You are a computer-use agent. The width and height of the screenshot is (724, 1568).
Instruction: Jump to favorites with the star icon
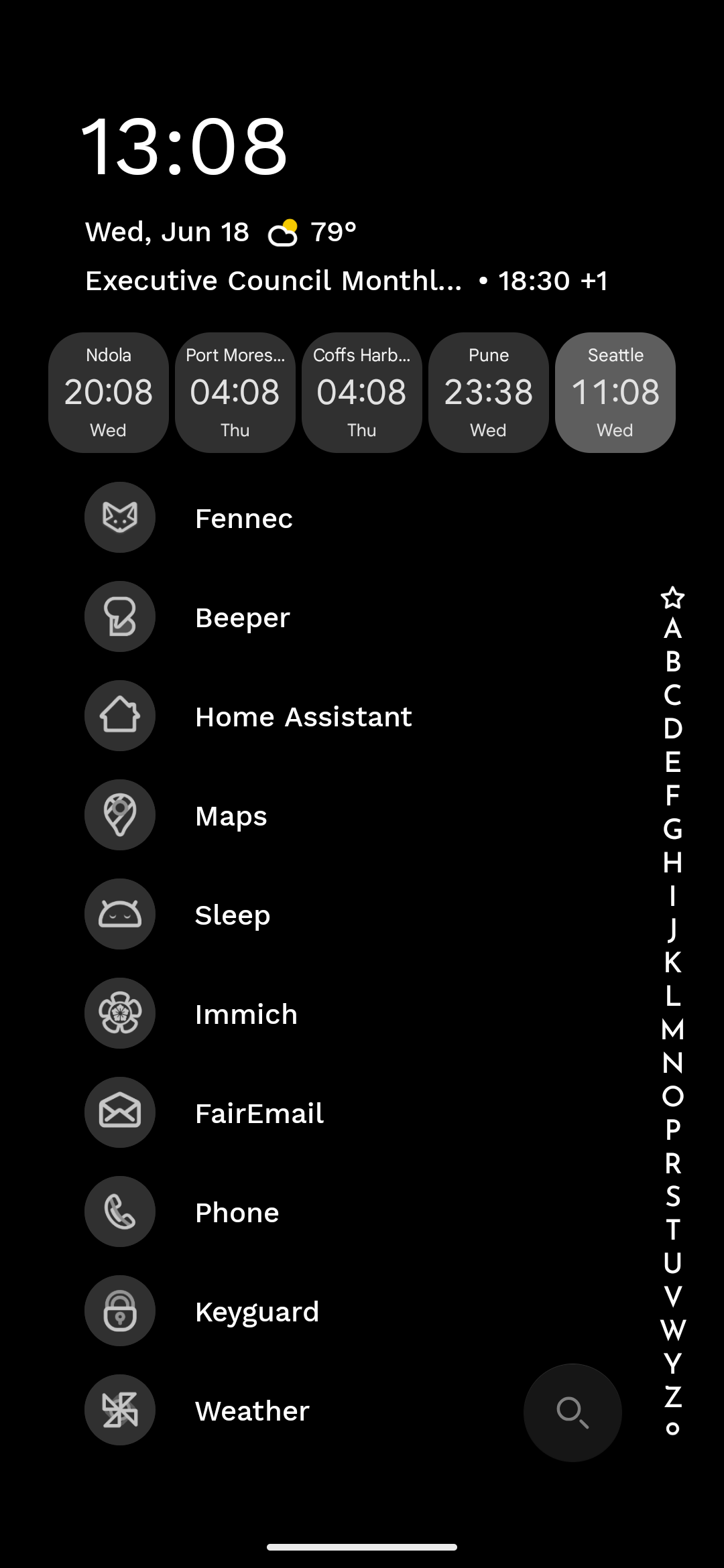672,597
